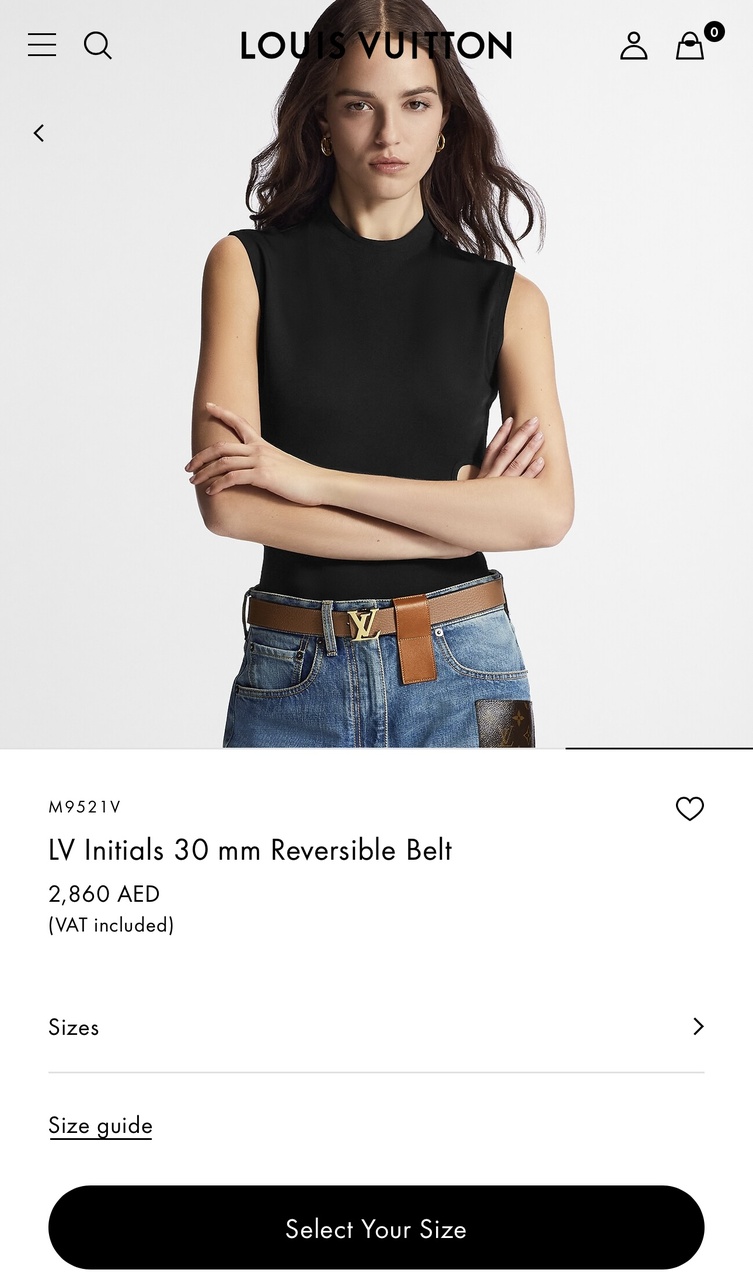Open the hamburger menu
The height and width of the screenshot is (1280, 753).
click(x=42, y=45)
